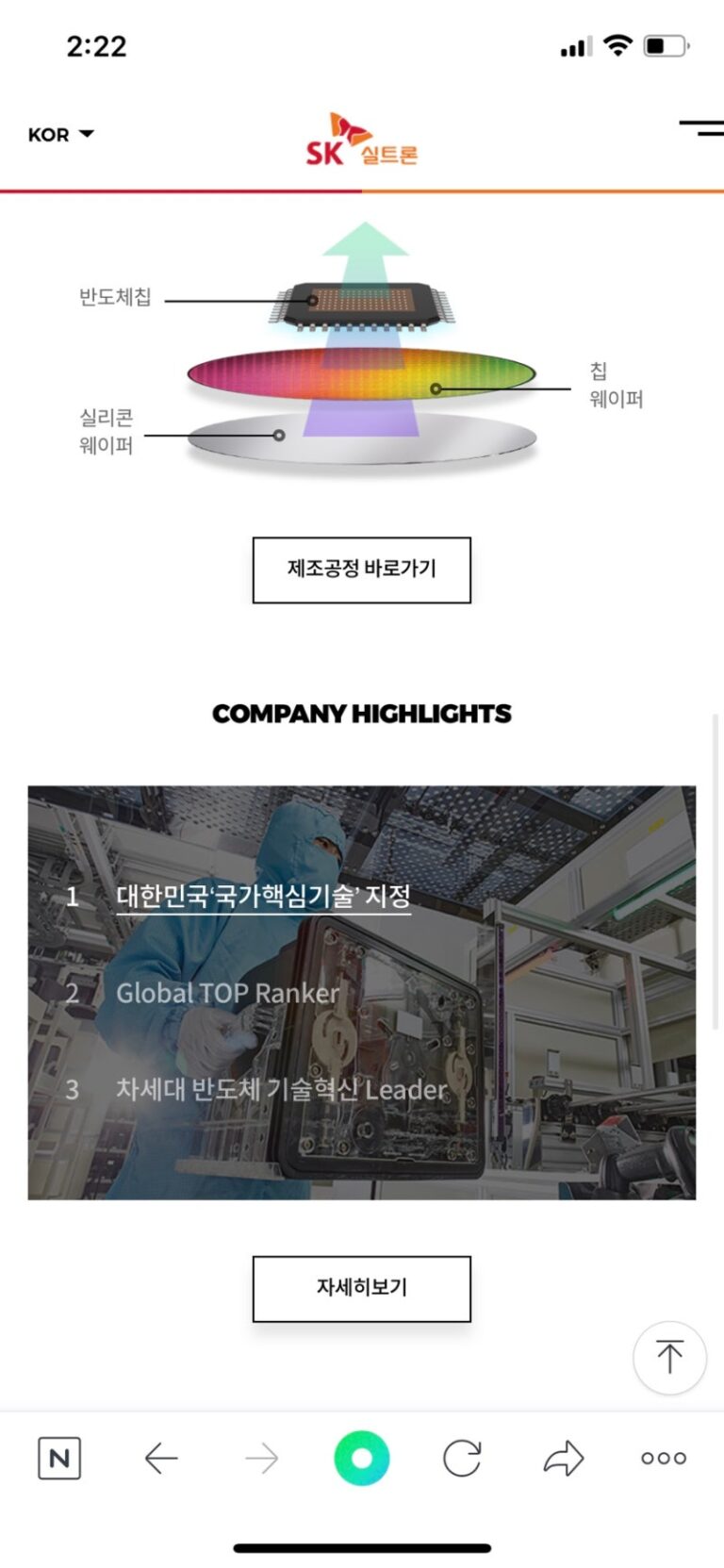Select highlight 대한민국 '국가핵심기술' 지정

[263, 896]
